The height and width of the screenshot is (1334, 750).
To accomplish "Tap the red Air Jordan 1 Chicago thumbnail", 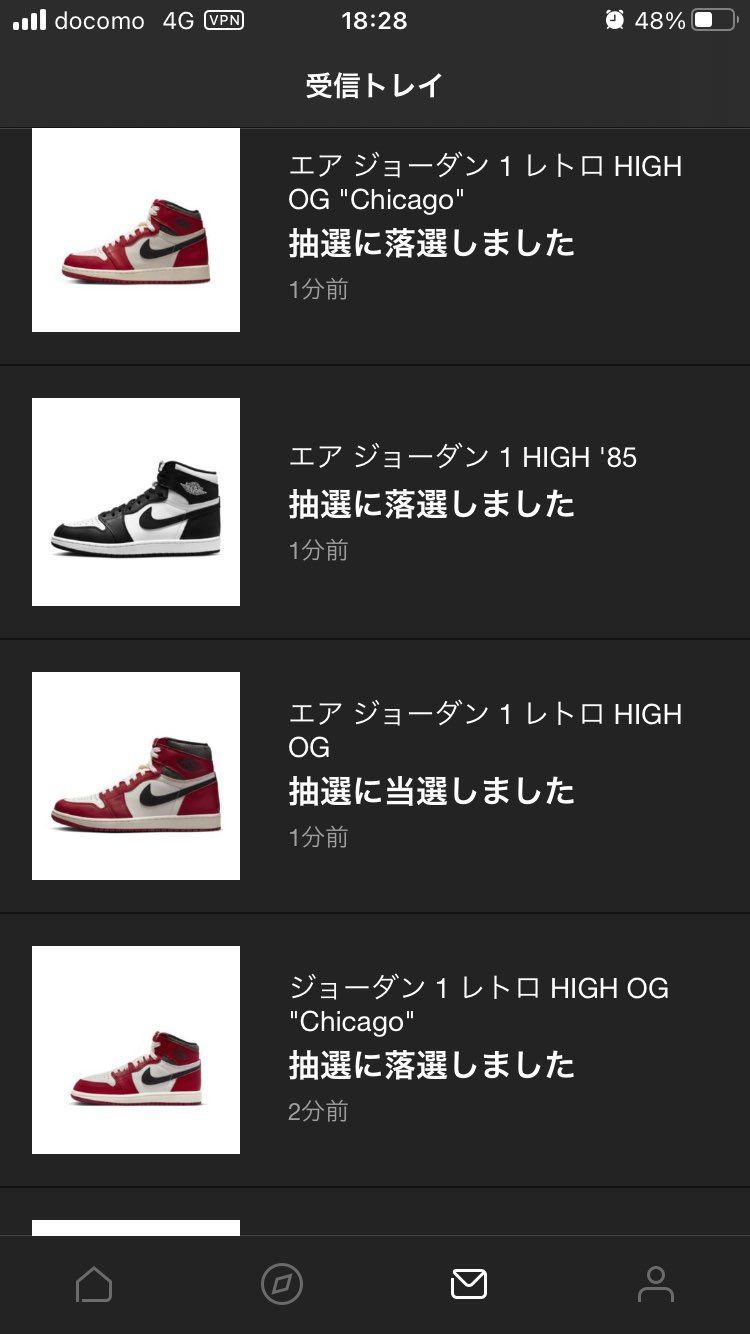I will [x=136, y=229].
